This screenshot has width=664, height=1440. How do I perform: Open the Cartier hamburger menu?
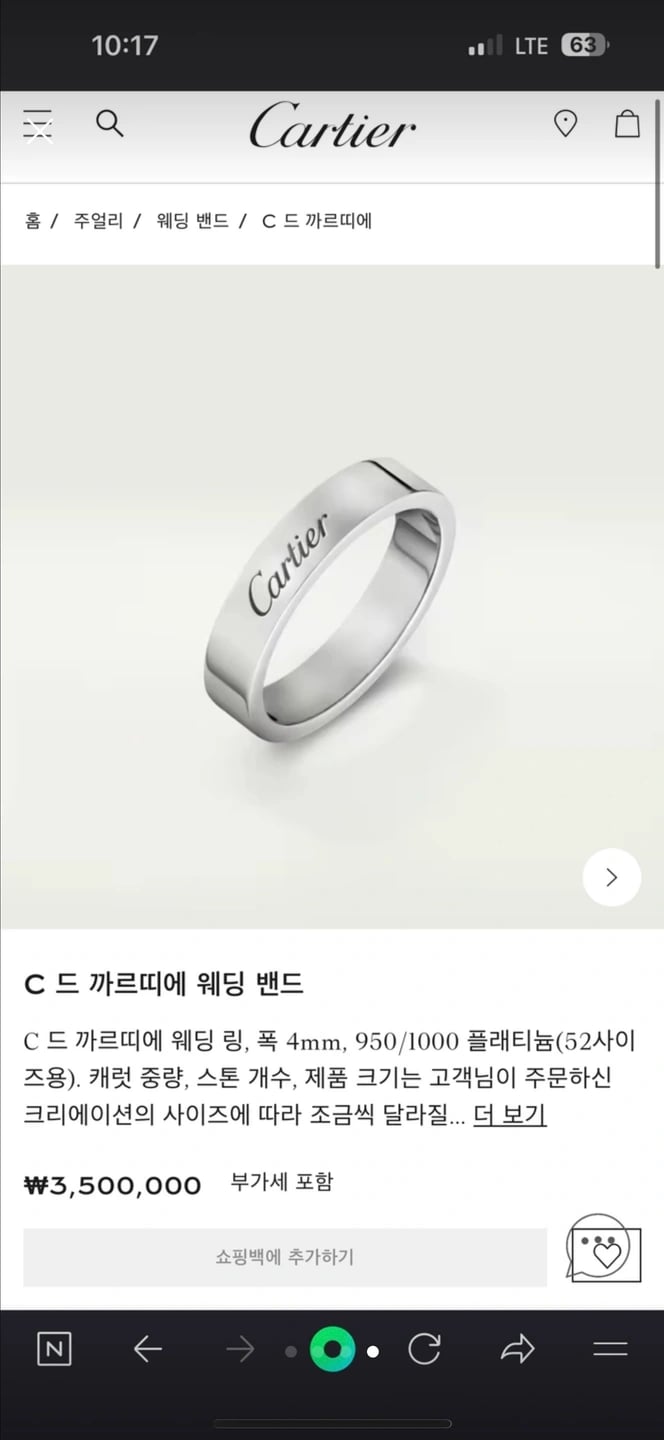tap(39, 125)
